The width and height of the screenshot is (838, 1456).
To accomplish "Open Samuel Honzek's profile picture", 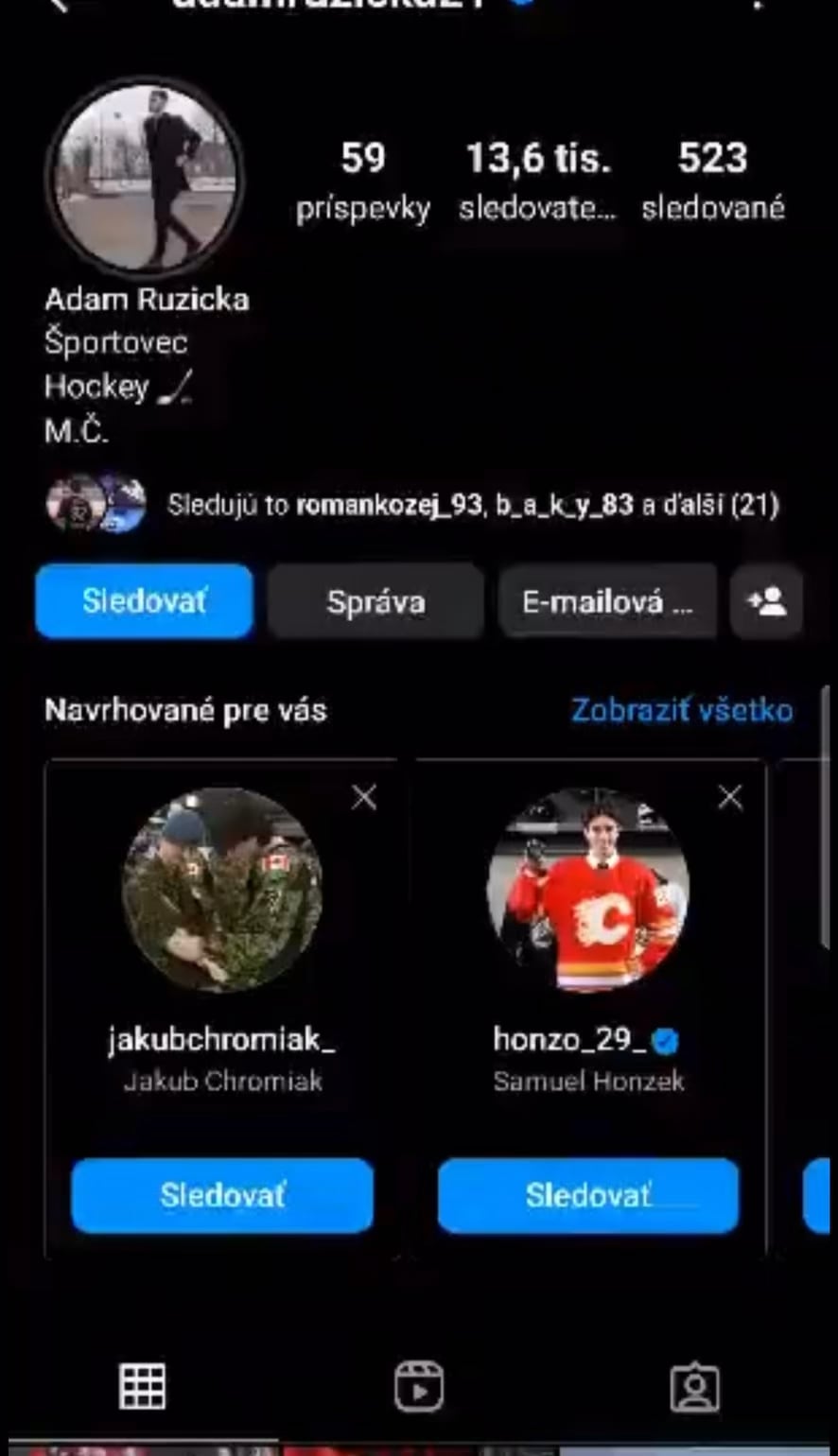I will pyautogui.click(x=588, y=889).
